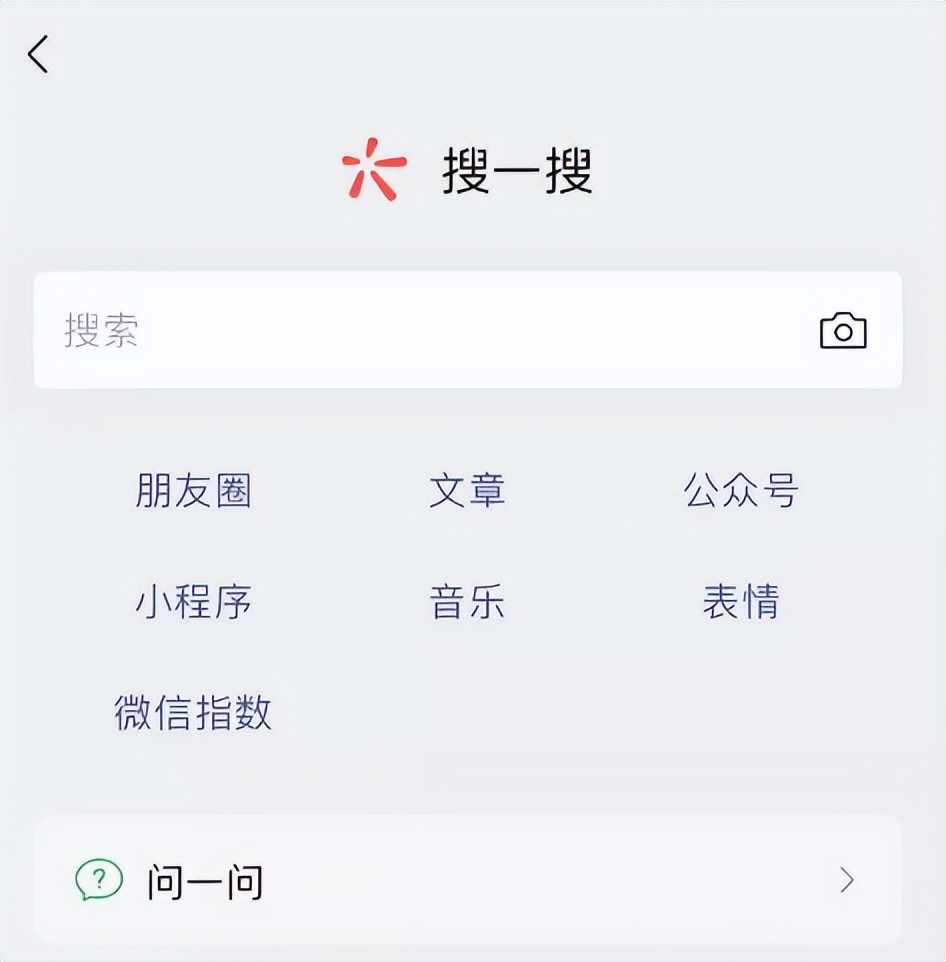Search music via the 音乐 category

[466, 601]
